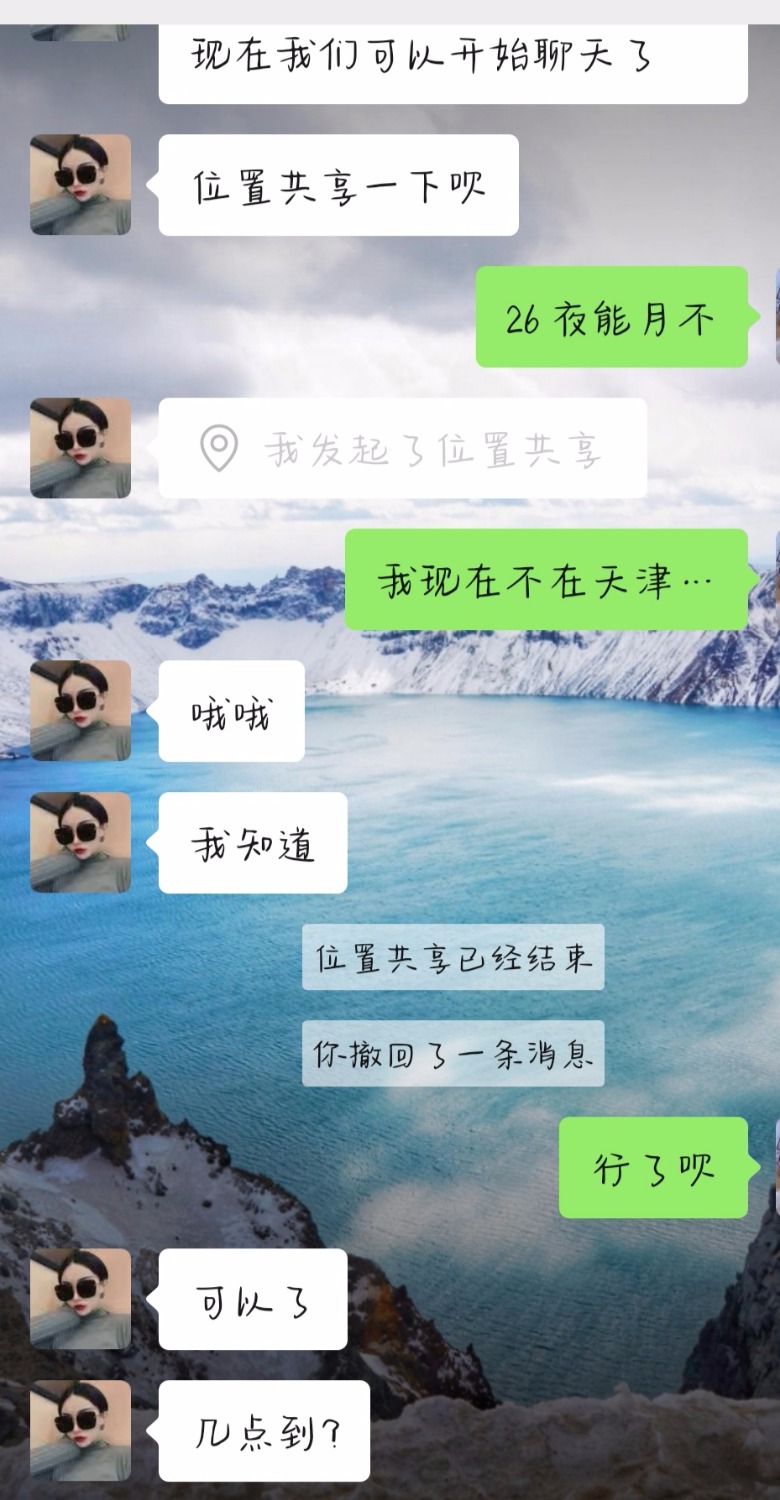Tap the avatar next to 哦哦 message
The height and width of the screenshot is (1500, 780).
(80, 710)
